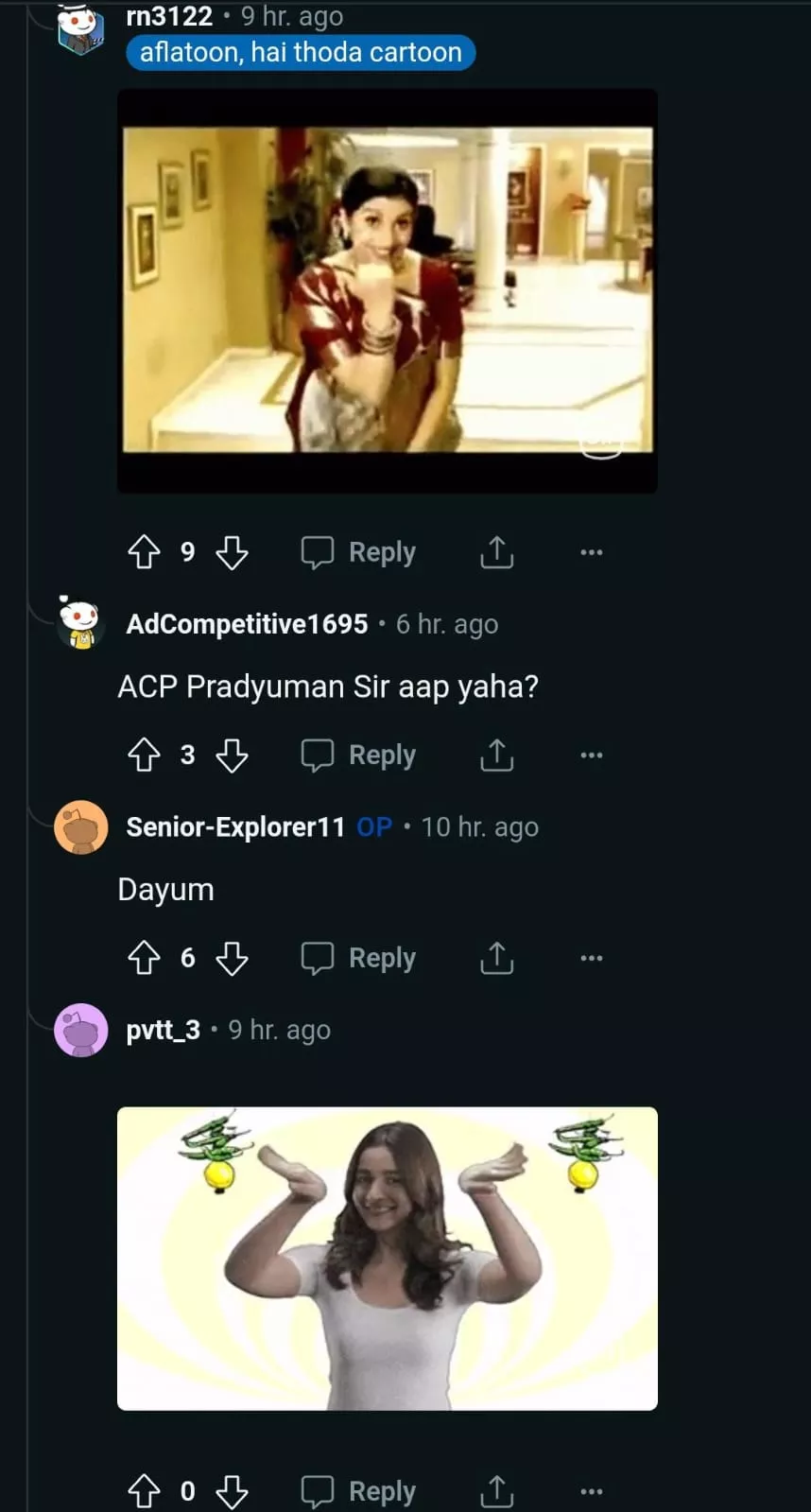This screenshot has width=811, height=1512.
Task: View pvtt_3's profile
Action: (x=164, y=1030)
